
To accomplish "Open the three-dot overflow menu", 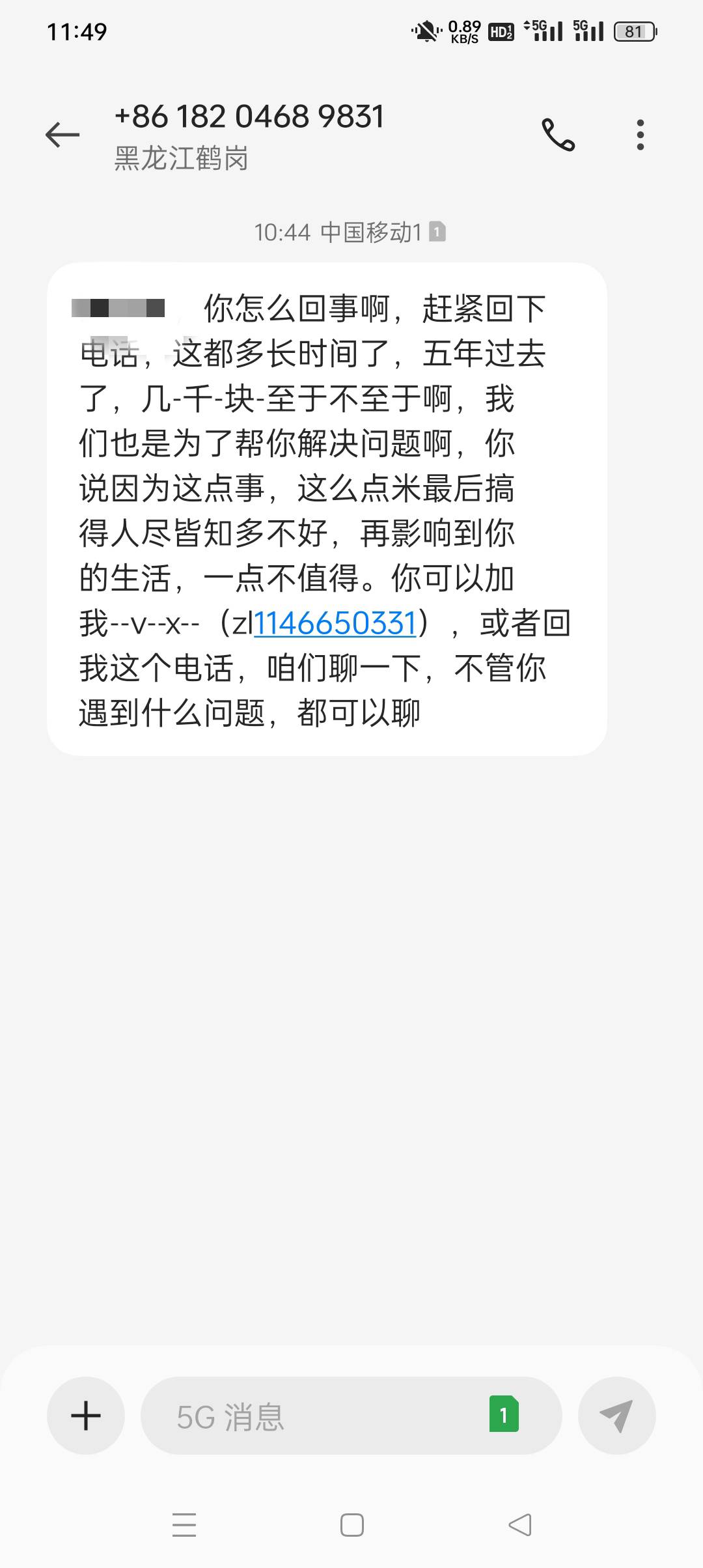I will pos(641,135).
